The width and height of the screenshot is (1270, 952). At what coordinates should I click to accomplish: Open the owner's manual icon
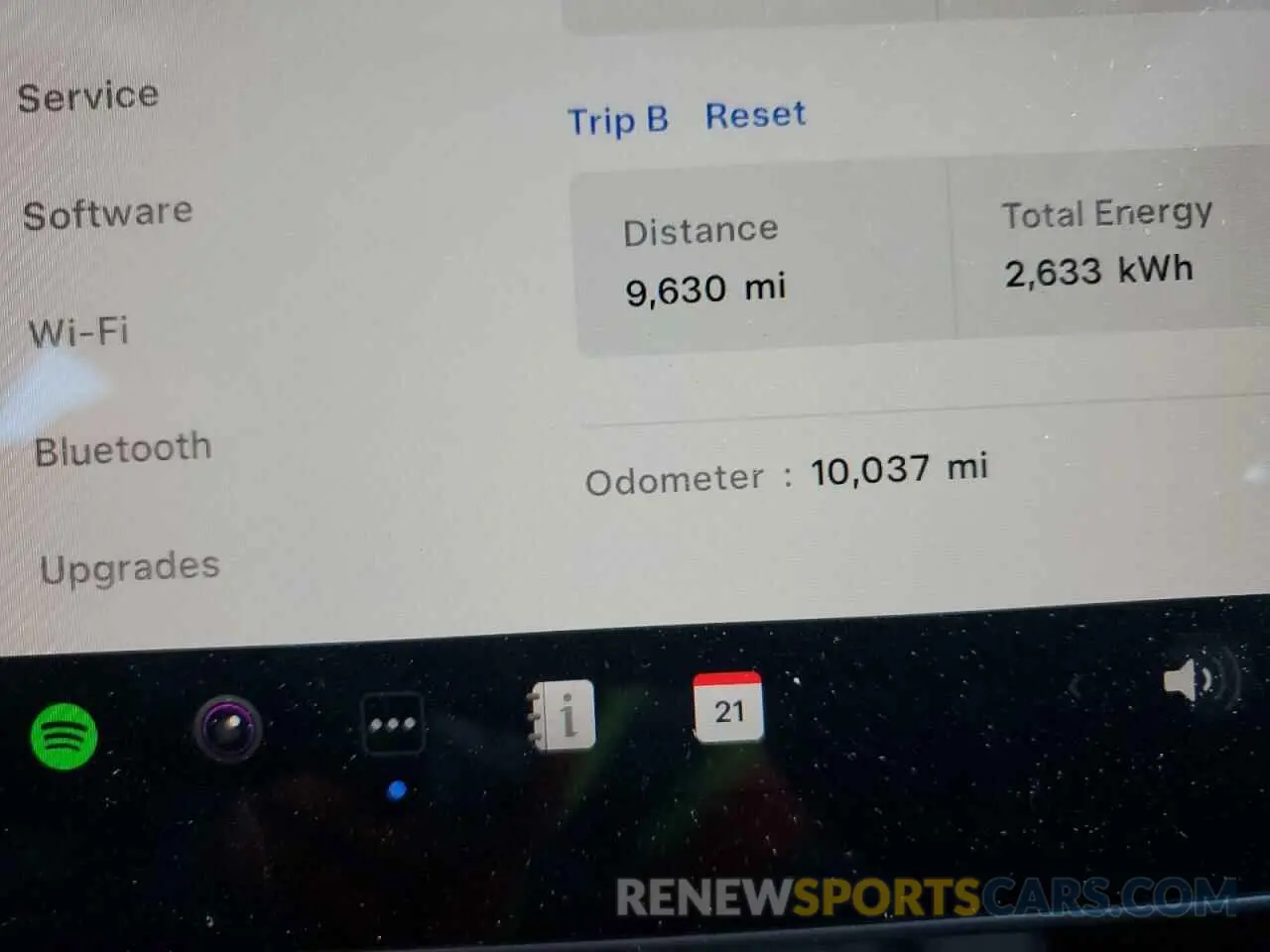pyautogui.click(x=562, y=715)
